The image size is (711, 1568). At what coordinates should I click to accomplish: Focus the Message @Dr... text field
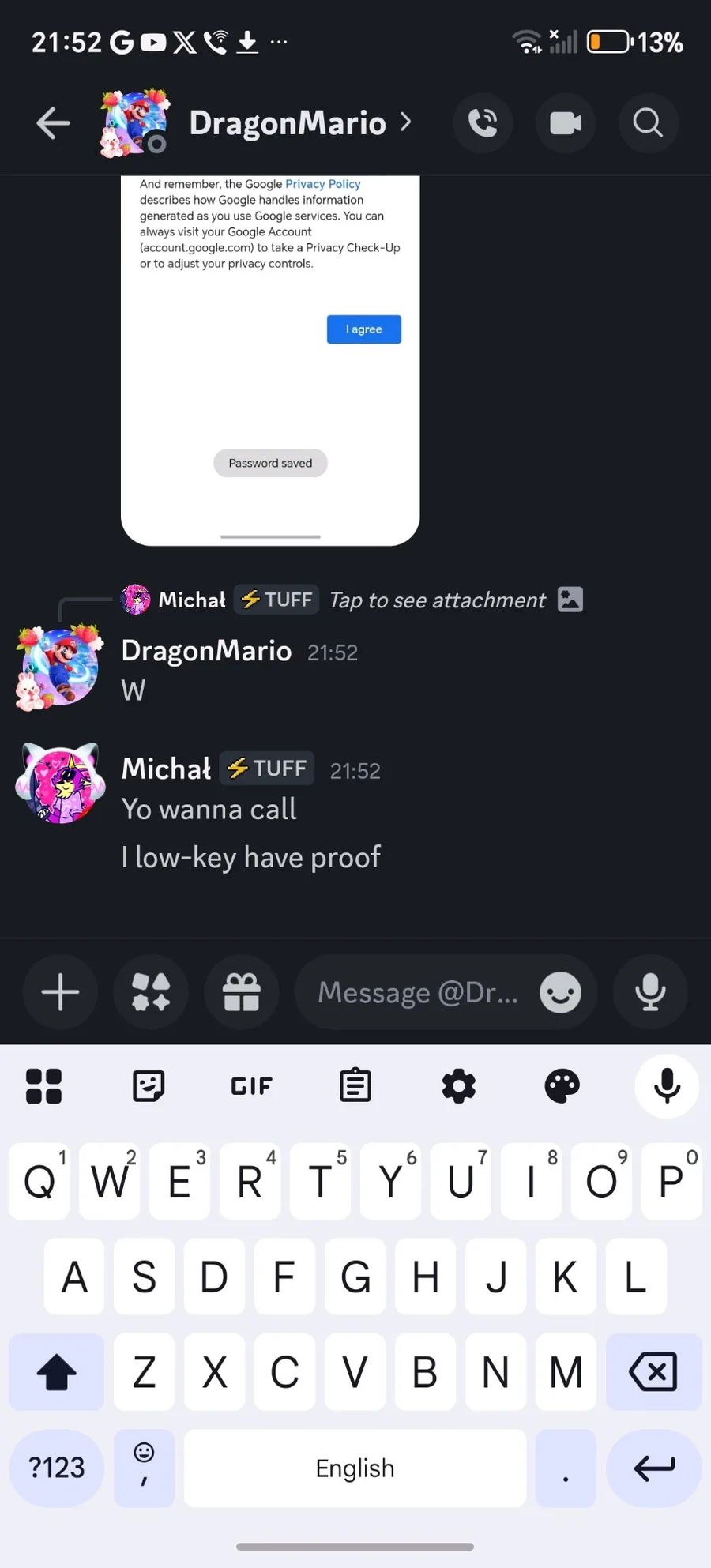(x=418, y=993)
